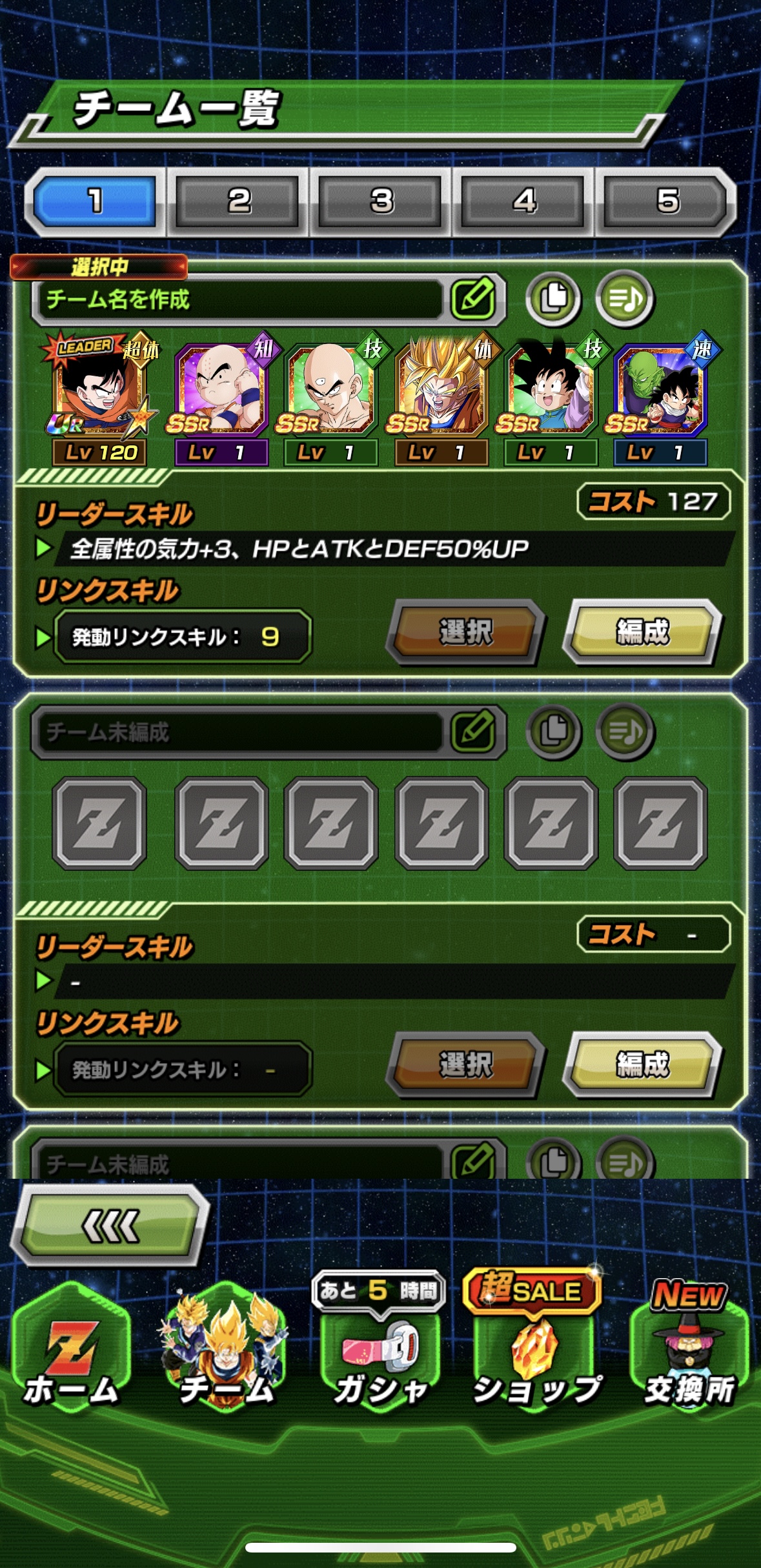Open the ホーム tab

71,1360
